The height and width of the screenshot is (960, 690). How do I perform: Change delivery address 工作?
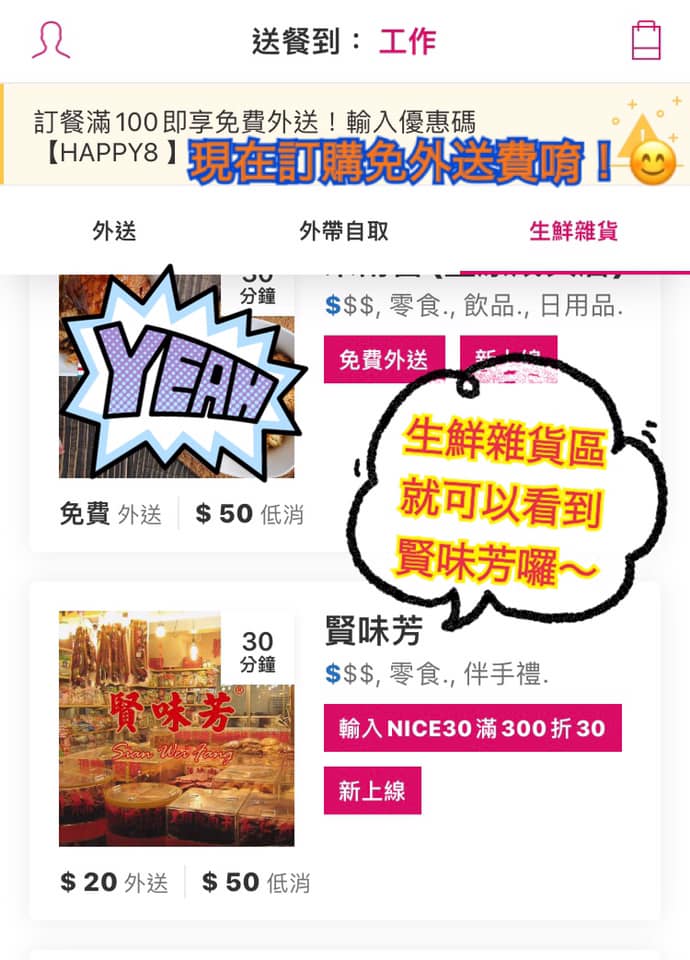point(407,41)
